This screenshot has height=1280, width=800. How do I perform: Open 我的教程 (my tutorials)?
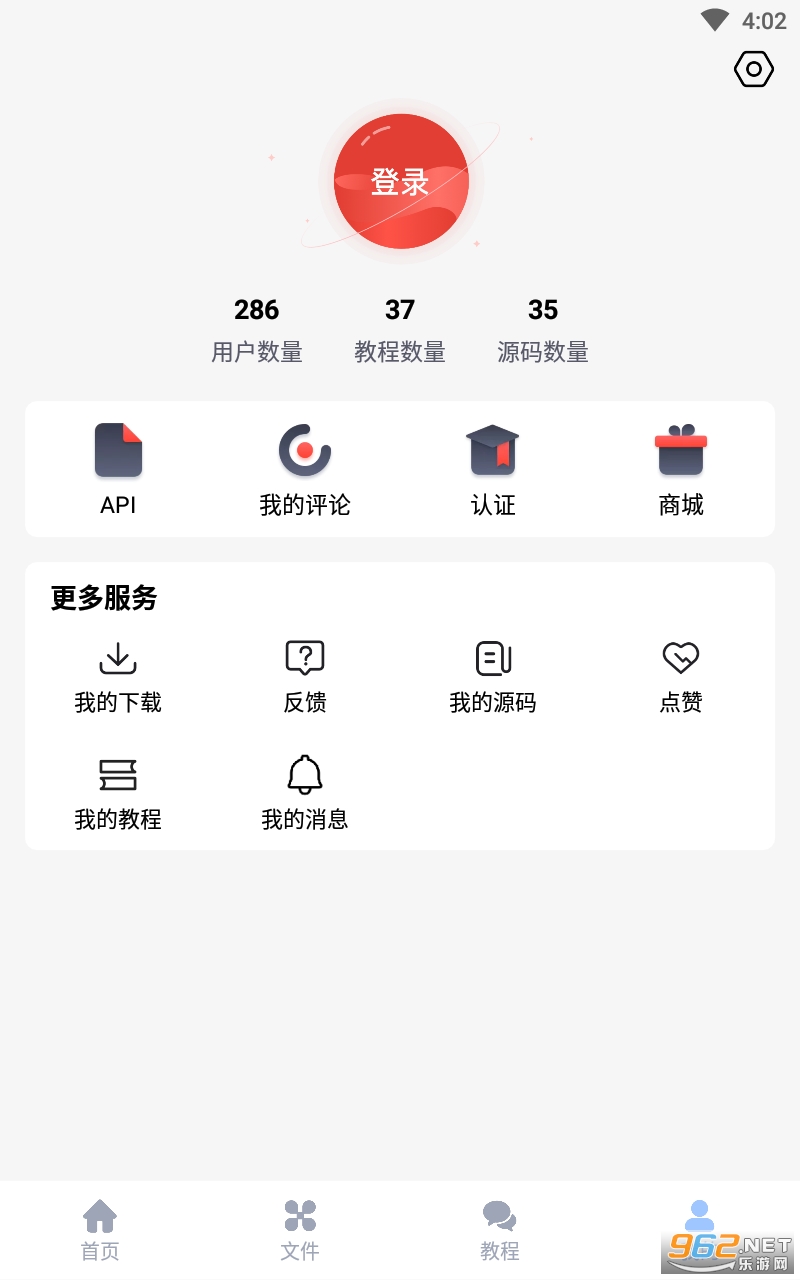[x=118, y=794]
